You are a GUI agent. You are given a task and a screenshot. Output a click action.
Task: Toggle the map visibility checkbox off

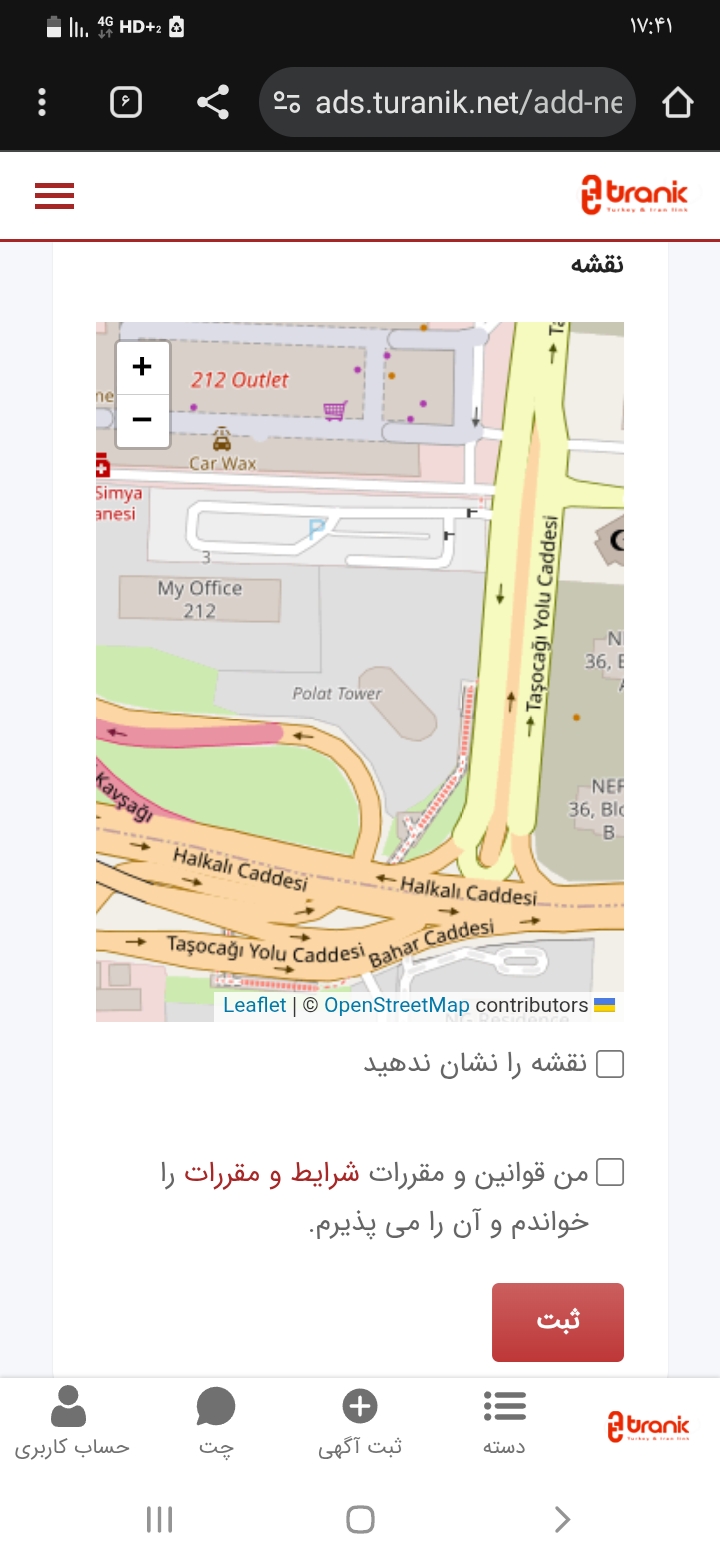(x=609, y=1064)
